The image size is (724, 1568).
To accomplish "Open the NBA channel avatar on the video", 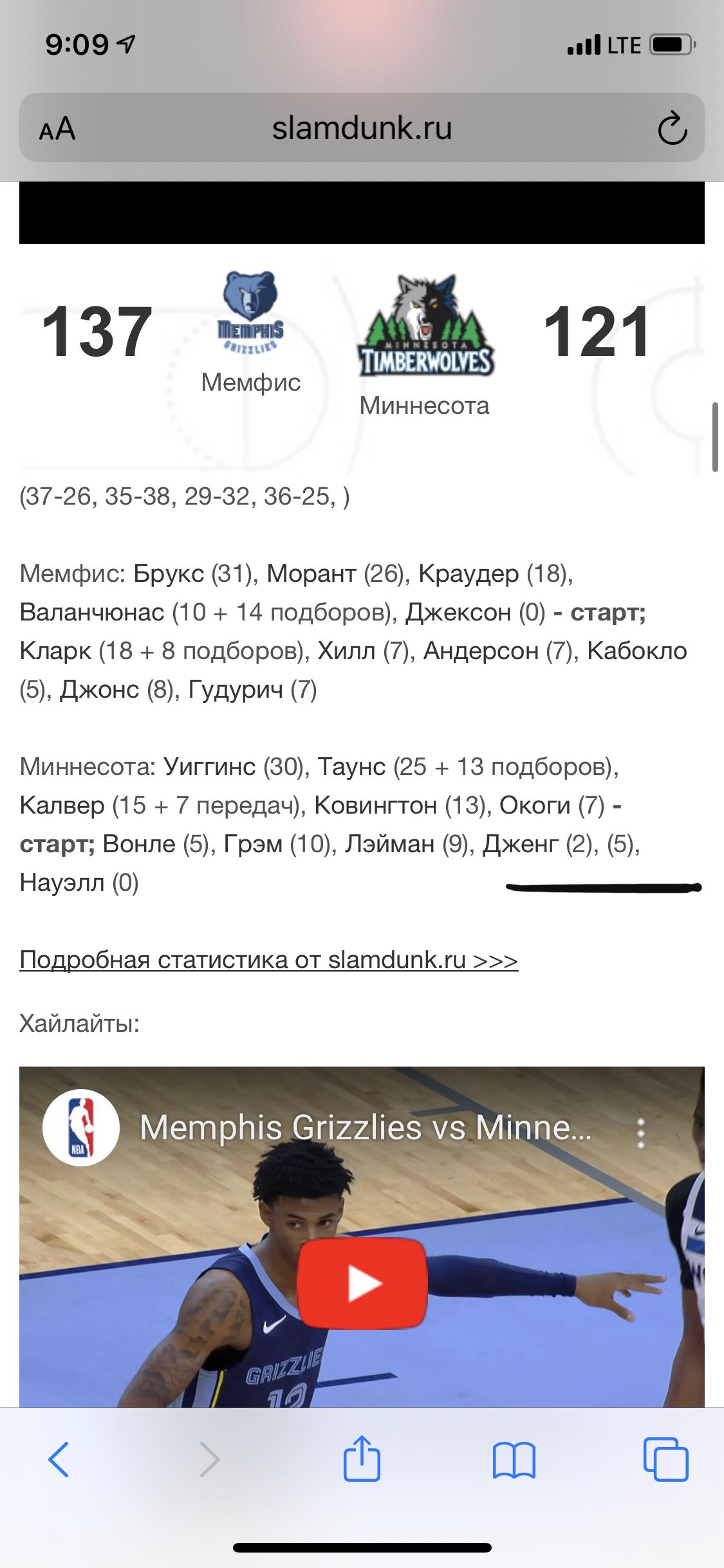I will 81,1127.
